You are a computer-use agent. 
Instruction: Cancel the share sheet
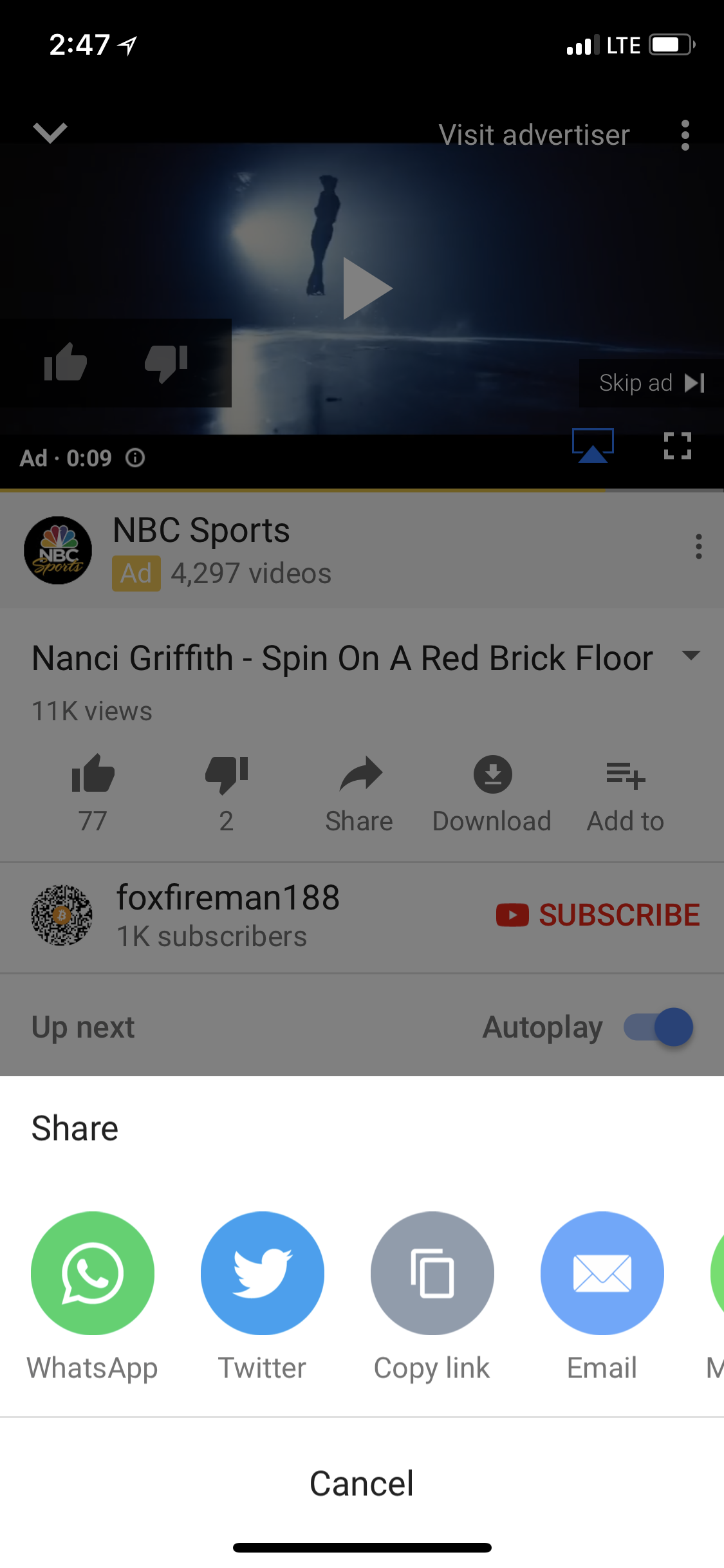click(x=362, y=1483)
